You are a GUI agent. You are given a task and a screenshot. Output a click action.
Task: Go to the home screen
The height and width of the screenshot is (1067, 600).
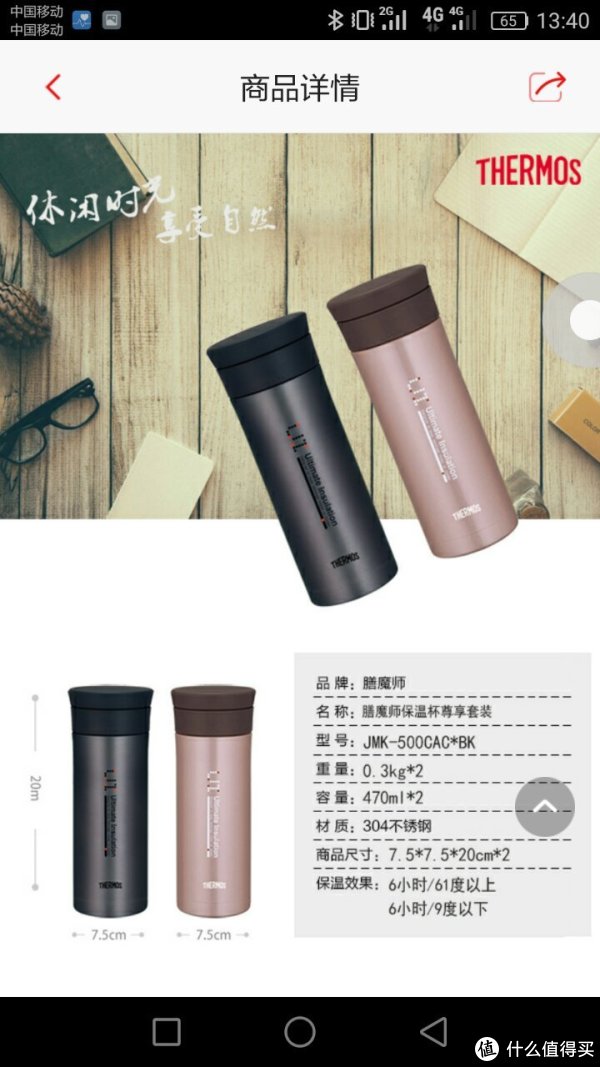(x=300, y=1032)
